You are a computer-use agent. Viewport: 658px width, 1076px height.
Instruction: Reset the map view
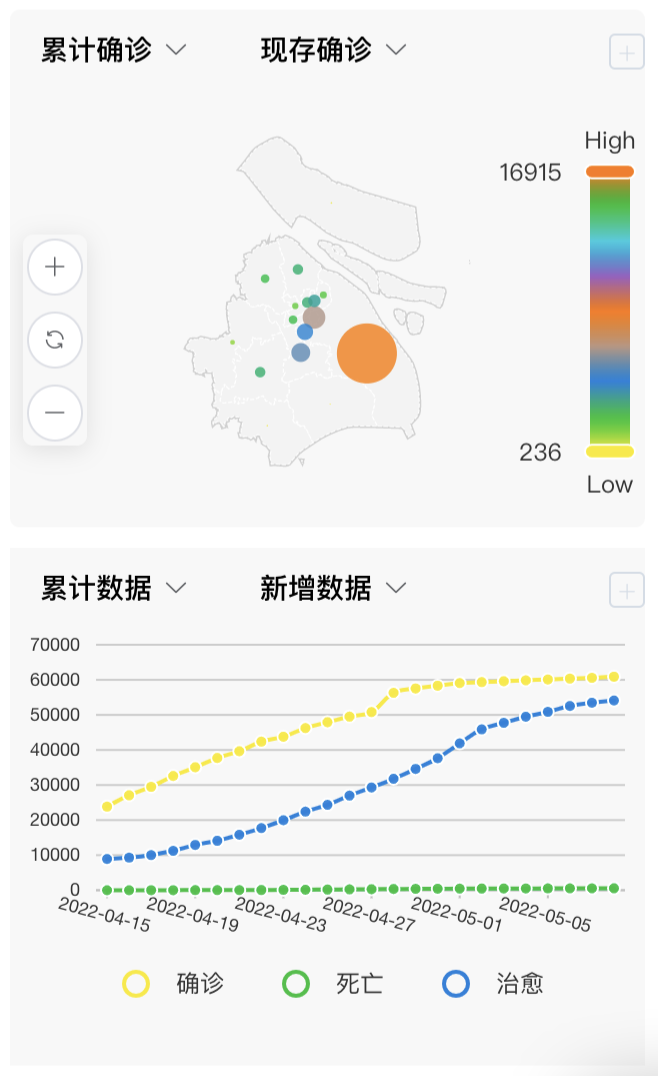55,340
